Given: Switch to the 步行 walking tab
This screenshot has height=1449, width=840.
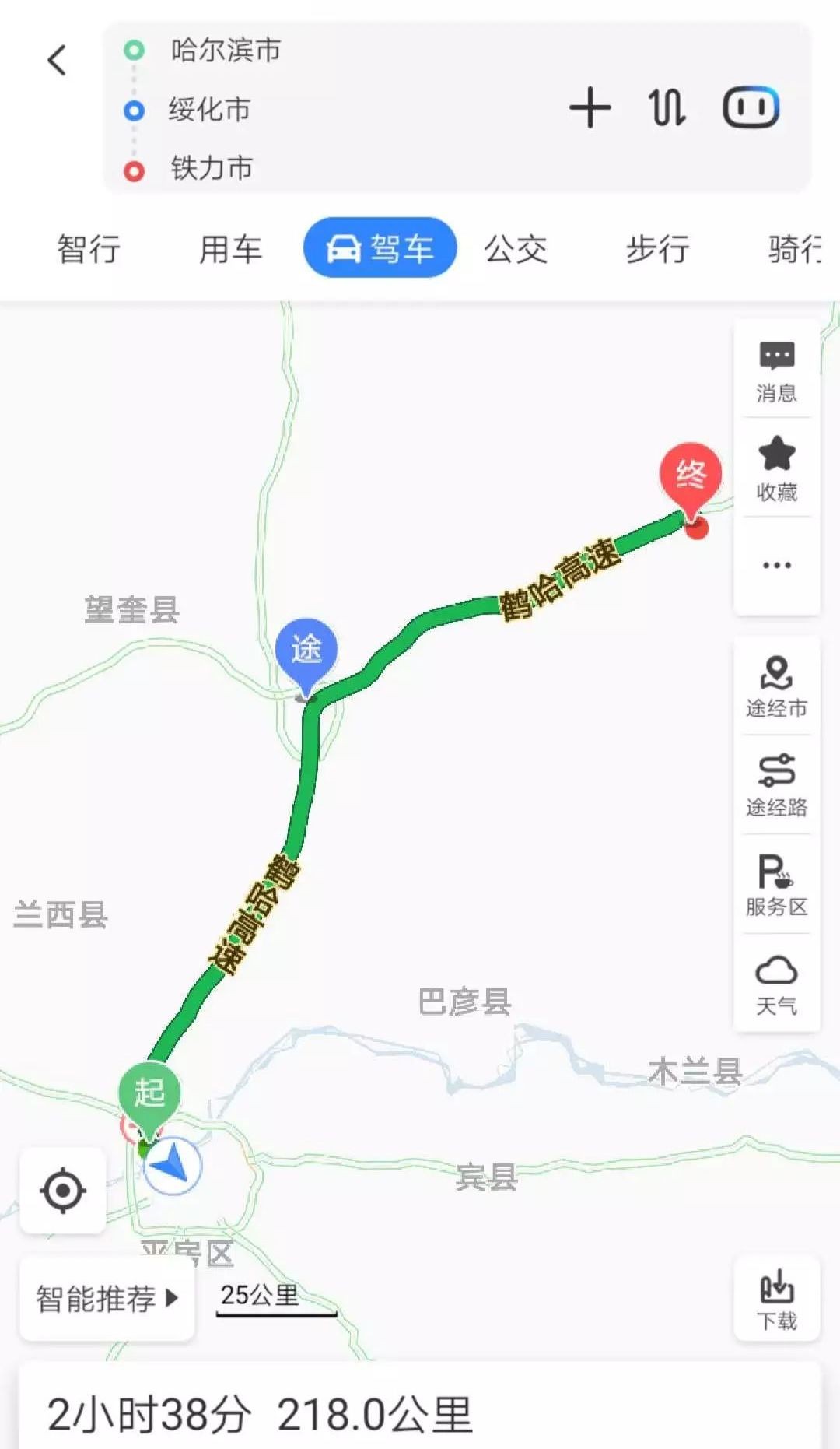Looking at the screenshot, I should [658, 249].
